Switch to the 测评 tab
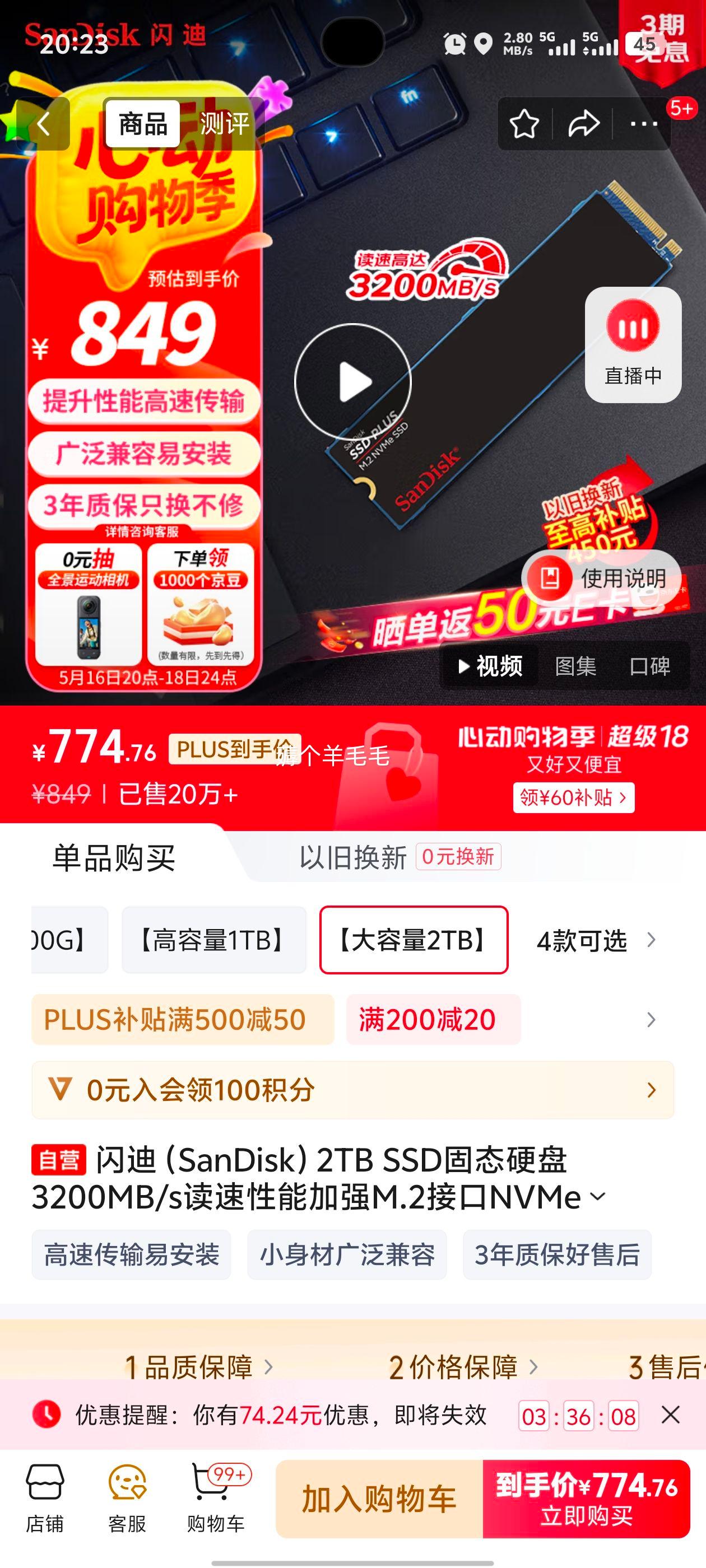This screenshot has height=1568, width=706. click(224, 124)
